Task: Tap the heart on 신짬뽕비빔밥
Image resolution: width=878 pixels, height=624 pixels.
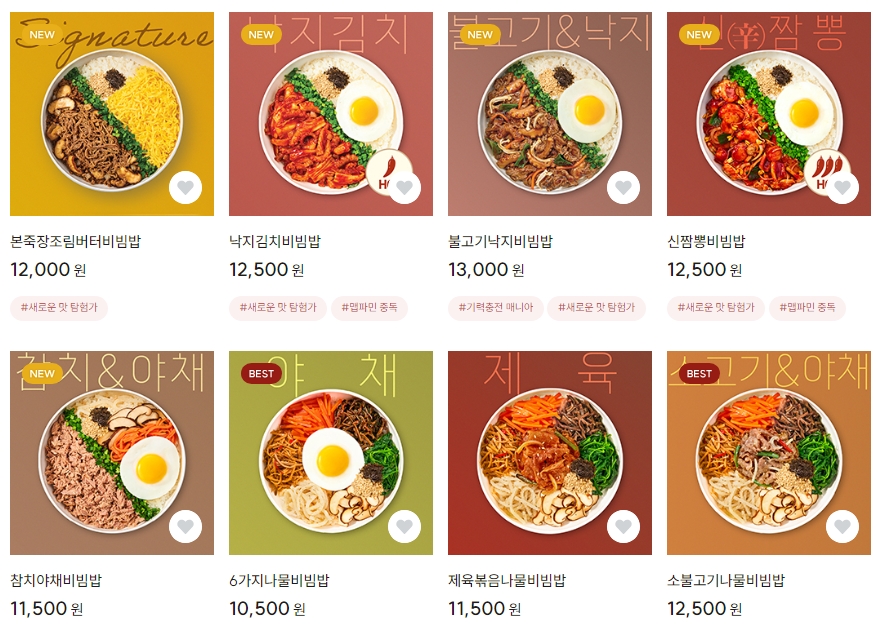Action: pos(842,187)
